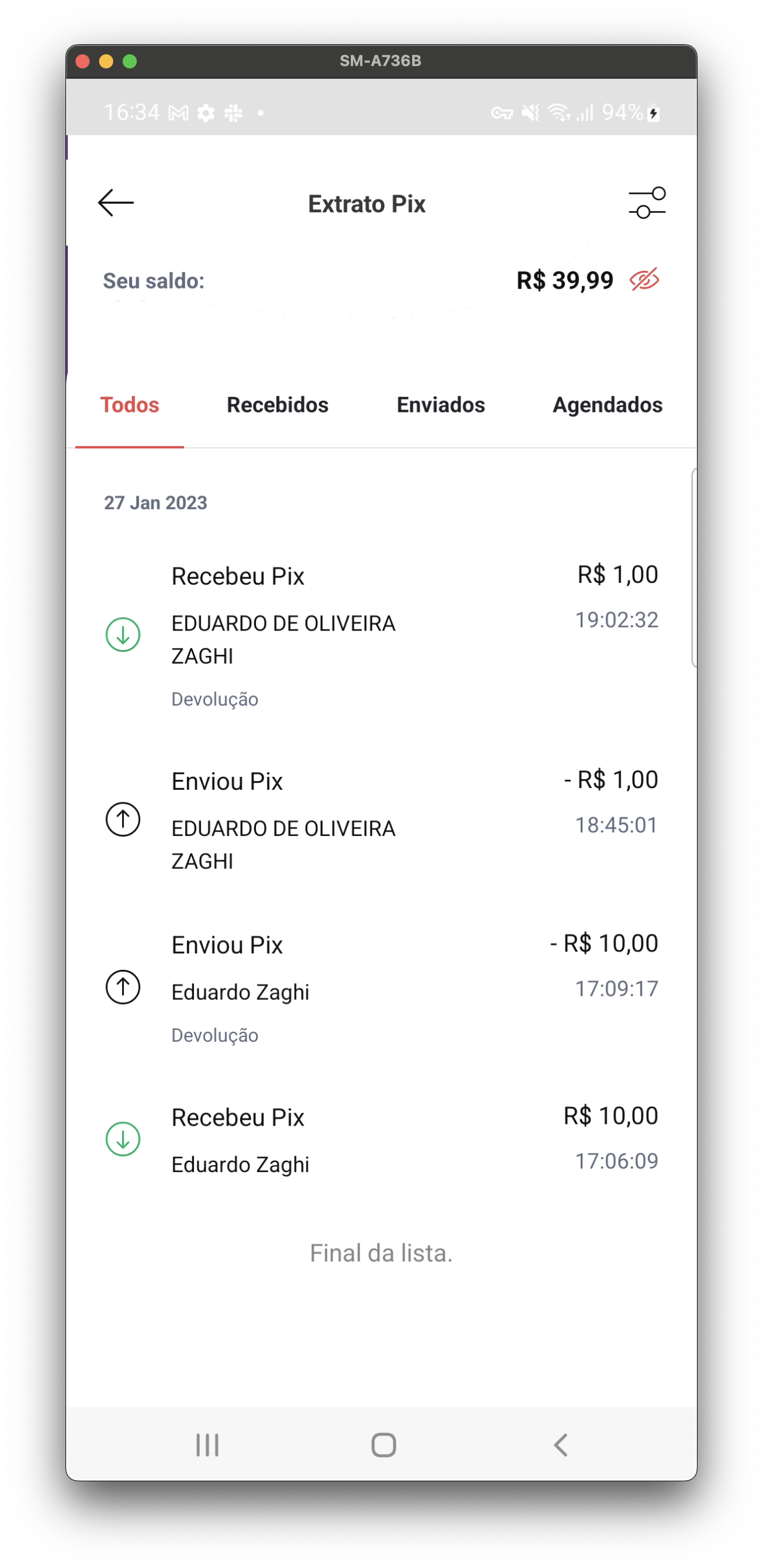Open the Enviados tab
Image resolution: width=763 pixels, height=1568 pixels.
pyautogui.click(x=440, y=404)
